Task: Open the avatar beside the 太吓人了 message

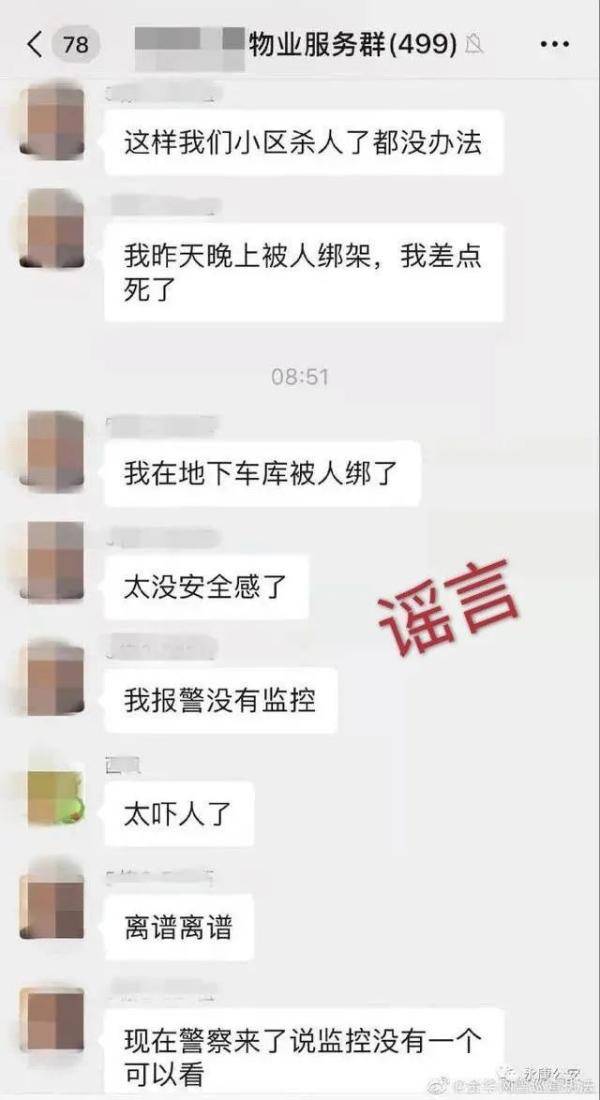Action: (x=53, y=798)
